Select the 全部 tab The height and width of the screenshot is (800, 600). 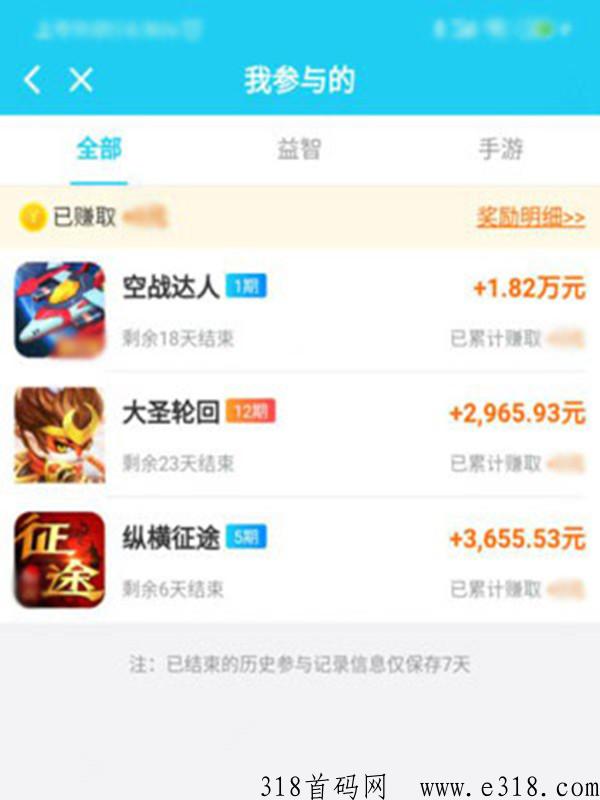coord(99,150)
